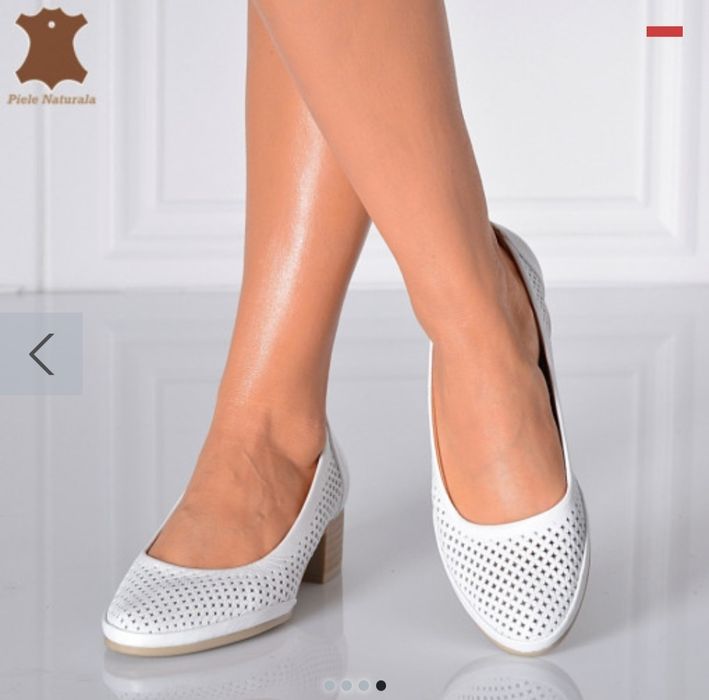Go to the previous product photo
Image resolution: width=709 pixels, height=700 pixels.
pos(41,354)
